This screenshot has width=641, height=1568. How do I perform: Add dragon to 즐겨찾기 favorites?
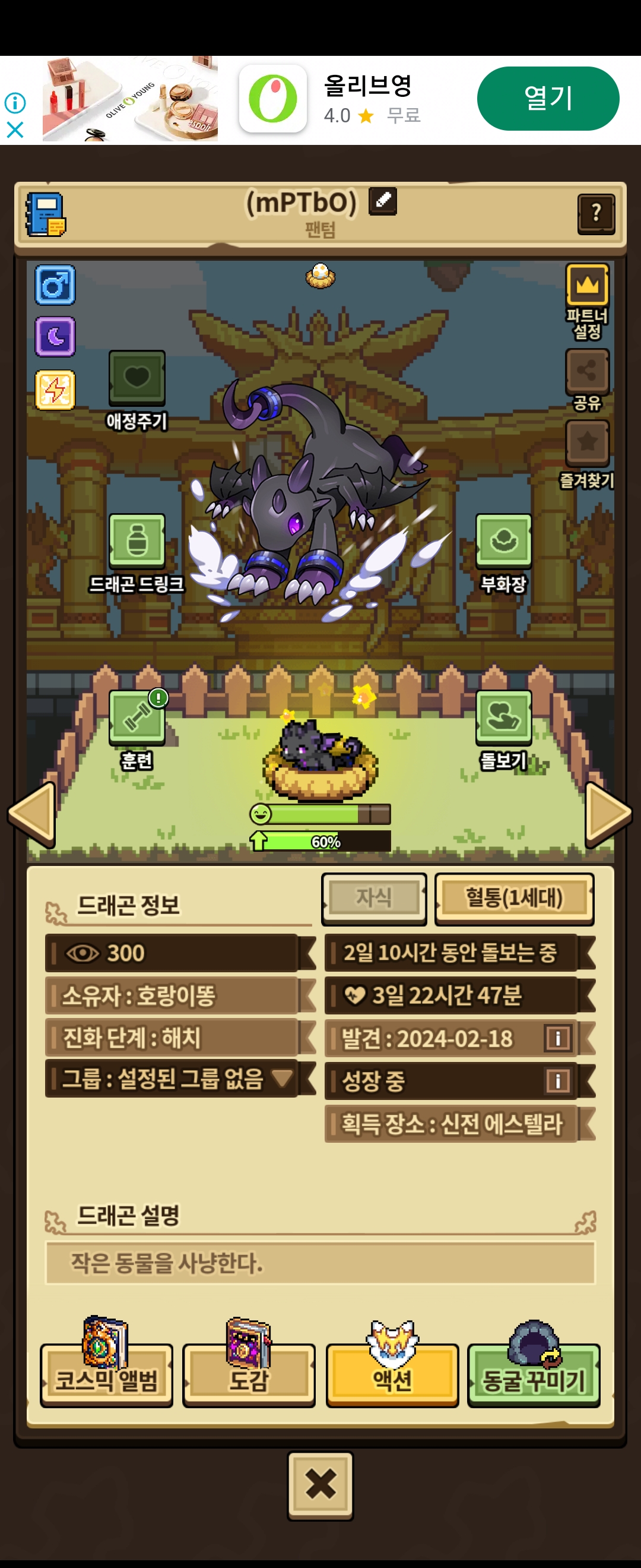[x=587, y=442]
